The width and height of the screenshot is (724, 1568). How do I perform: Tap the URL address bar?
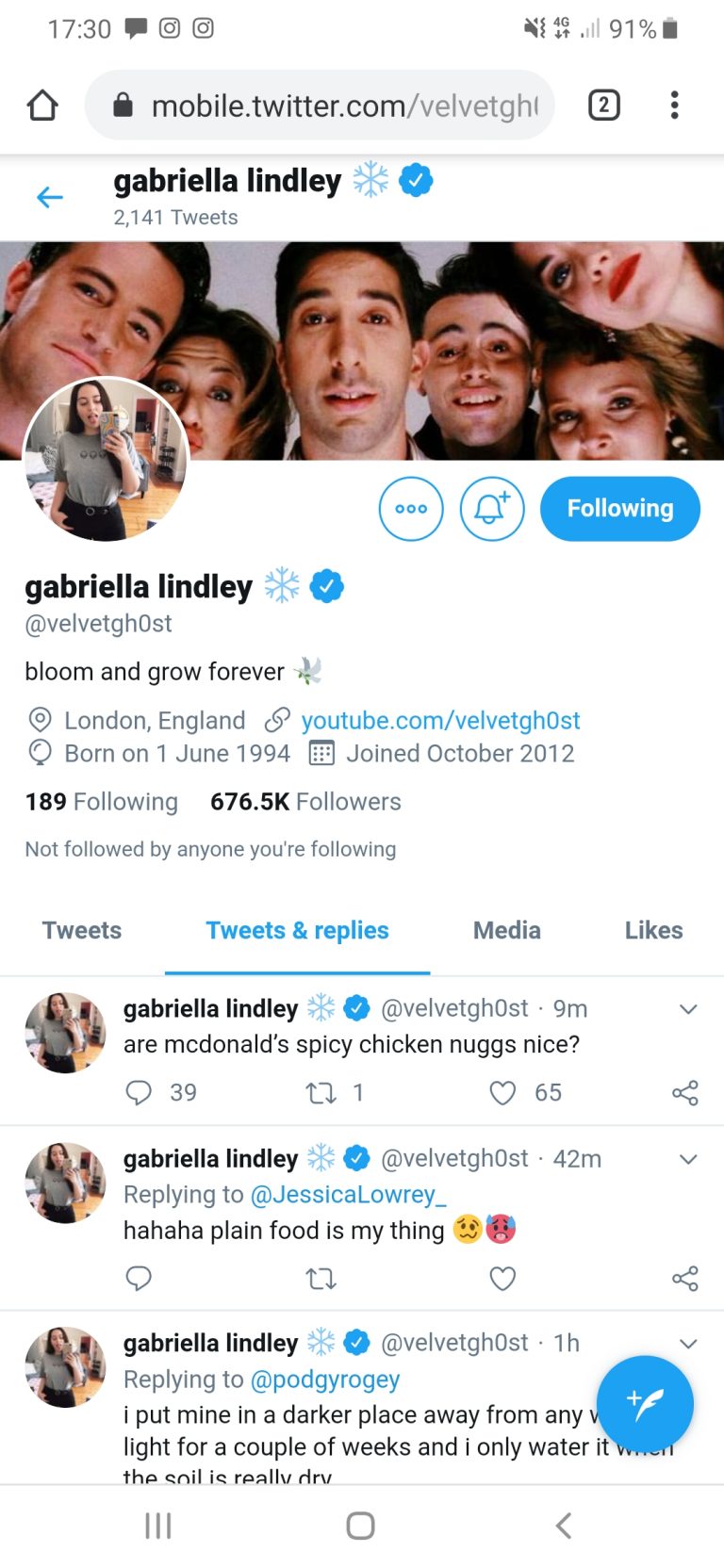(x=320, y=105)
